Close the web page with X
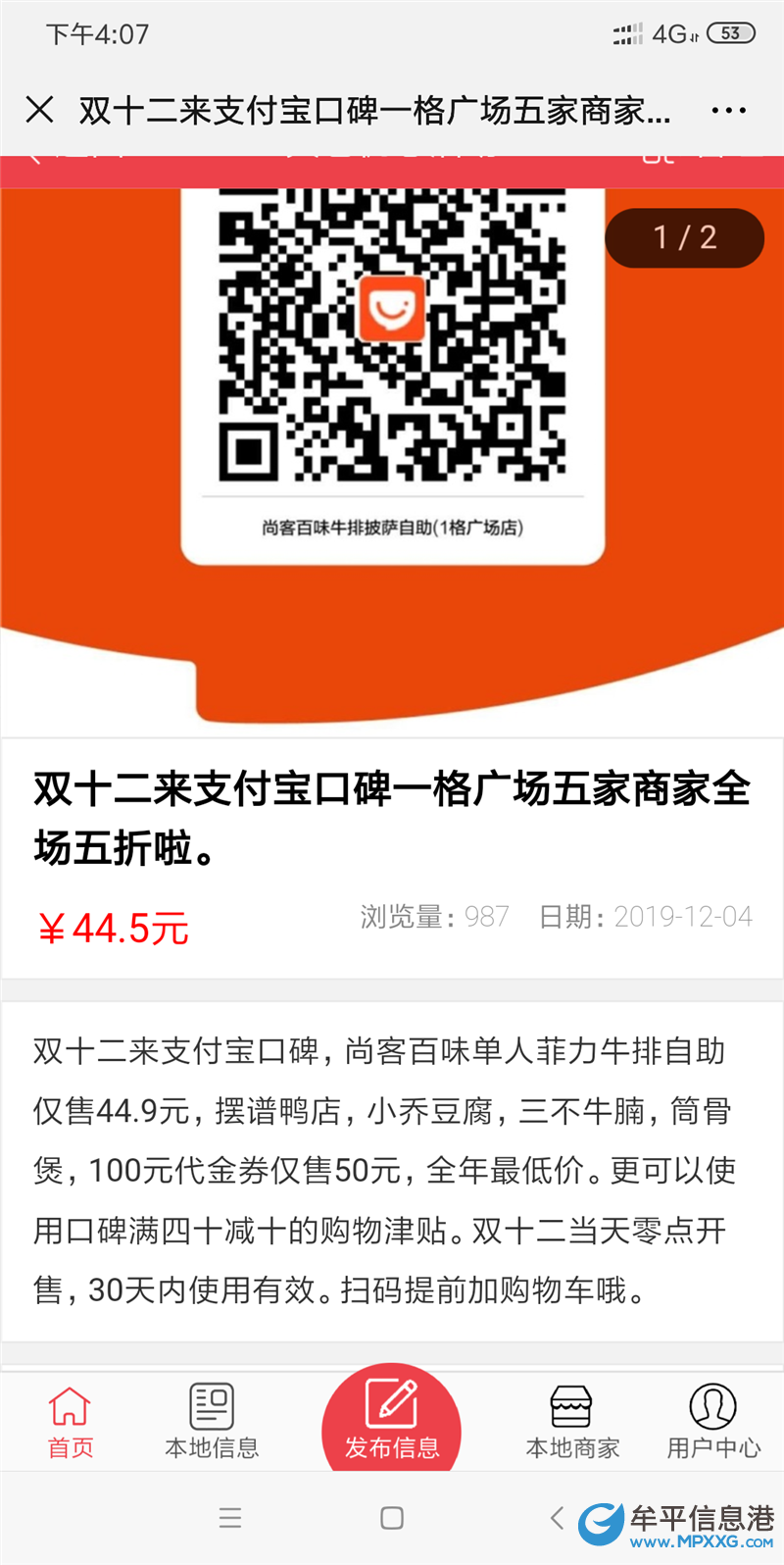 click(39, 110)
